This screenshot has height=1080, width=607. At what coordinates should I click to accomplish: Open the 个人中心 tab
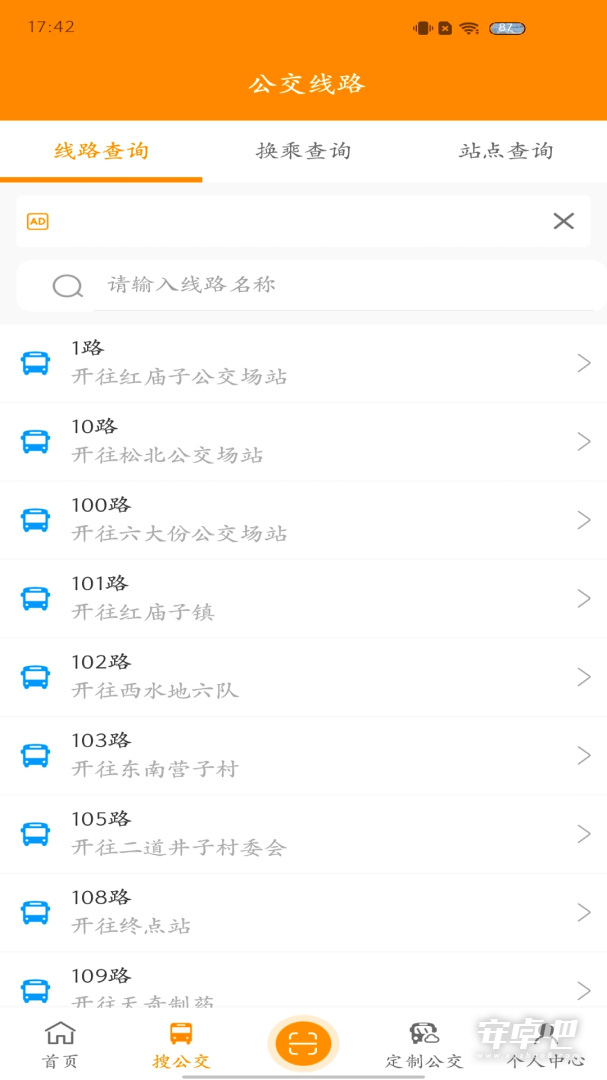pyautogui.click(x=546, y=1044)
